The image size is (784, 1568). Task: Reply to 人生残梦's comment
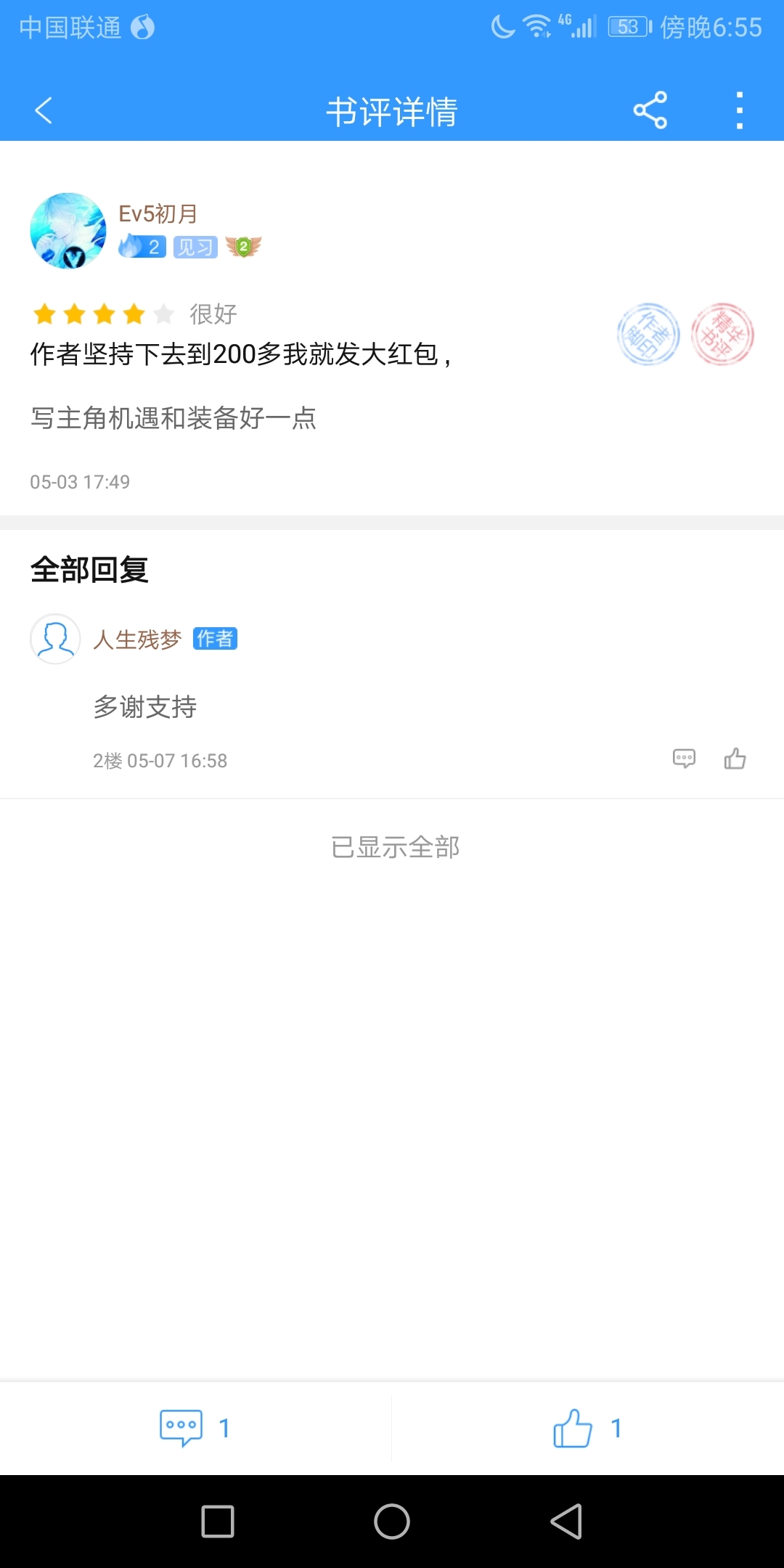[x=684, y=759]
